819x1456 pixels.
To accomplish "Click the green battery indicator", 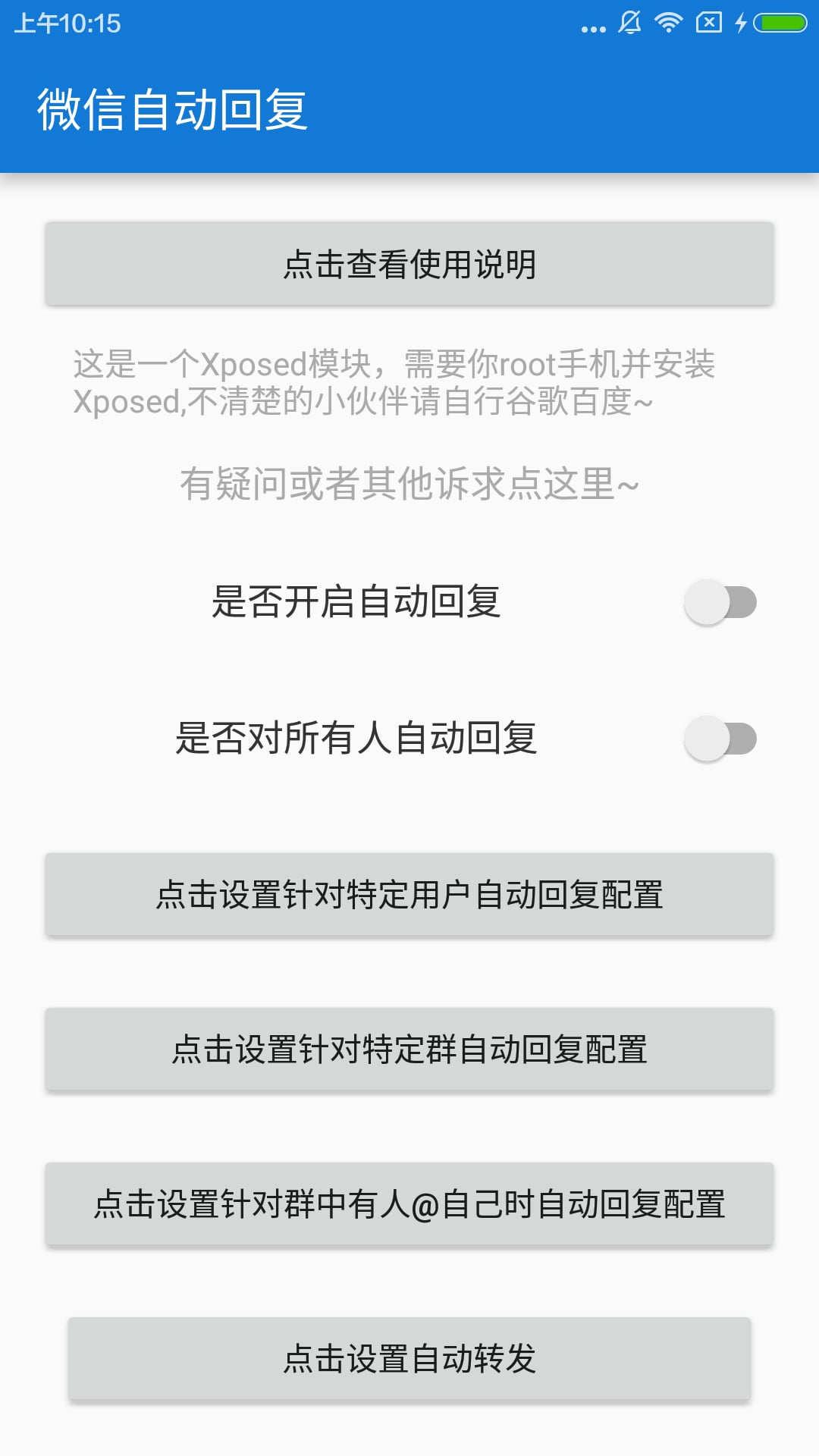I will pos(778,23).
